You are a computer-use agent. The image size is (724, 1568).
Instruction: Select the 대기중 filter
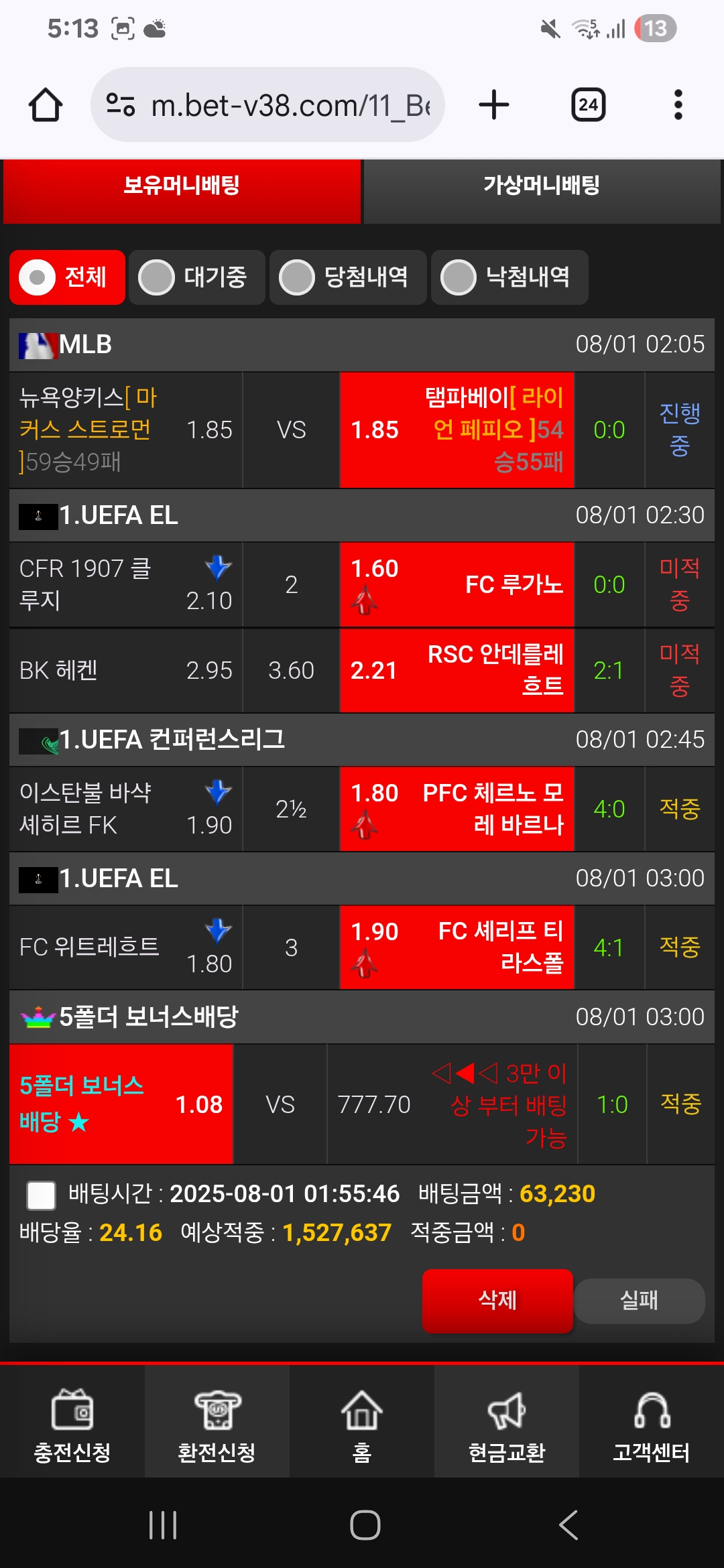[x=196, y=277]
